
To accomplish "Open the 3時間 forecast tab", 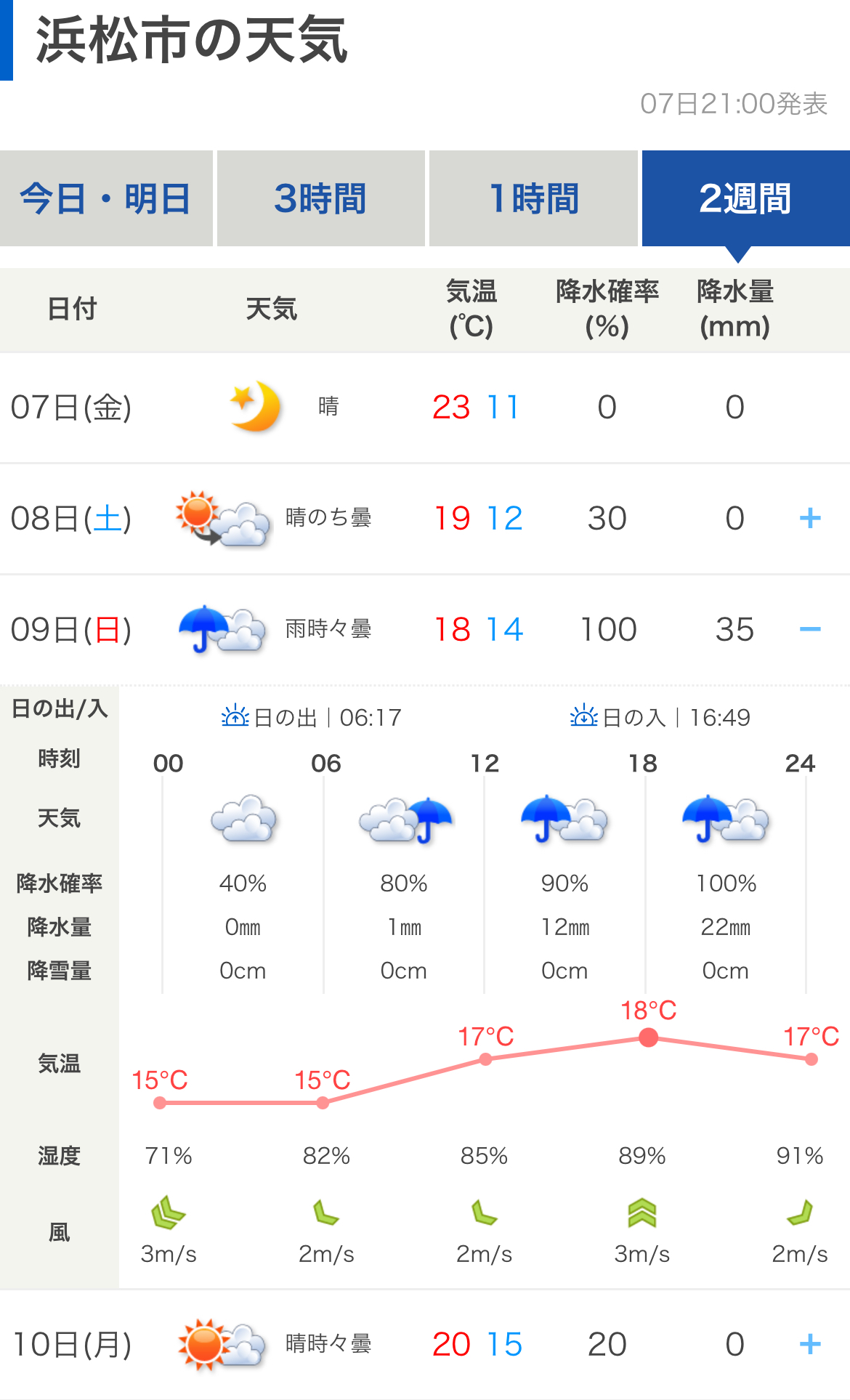I will coord(320,198).
